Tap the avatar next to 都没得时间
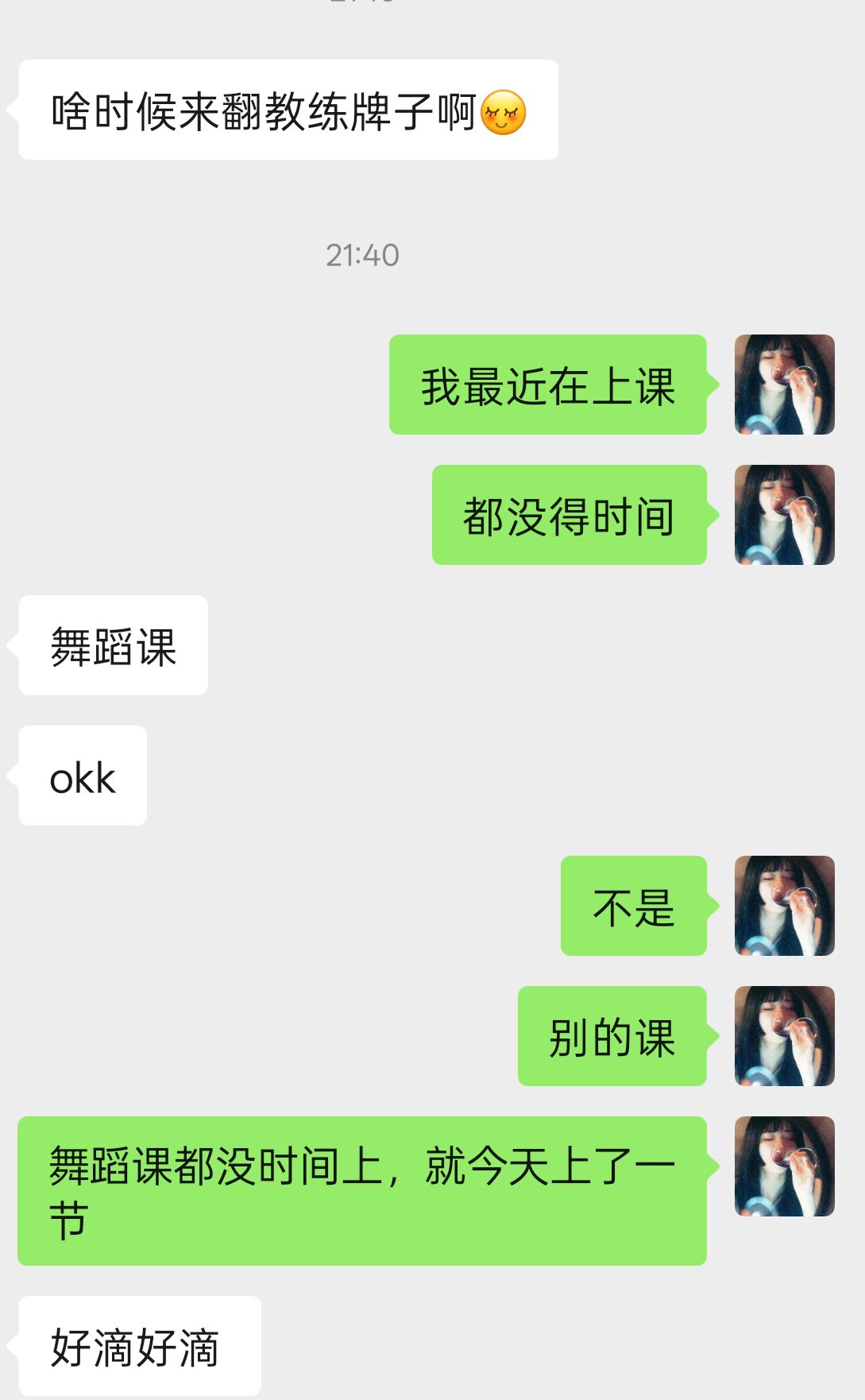The height and width of the screenshot is (1400, 865). [784, 515]
